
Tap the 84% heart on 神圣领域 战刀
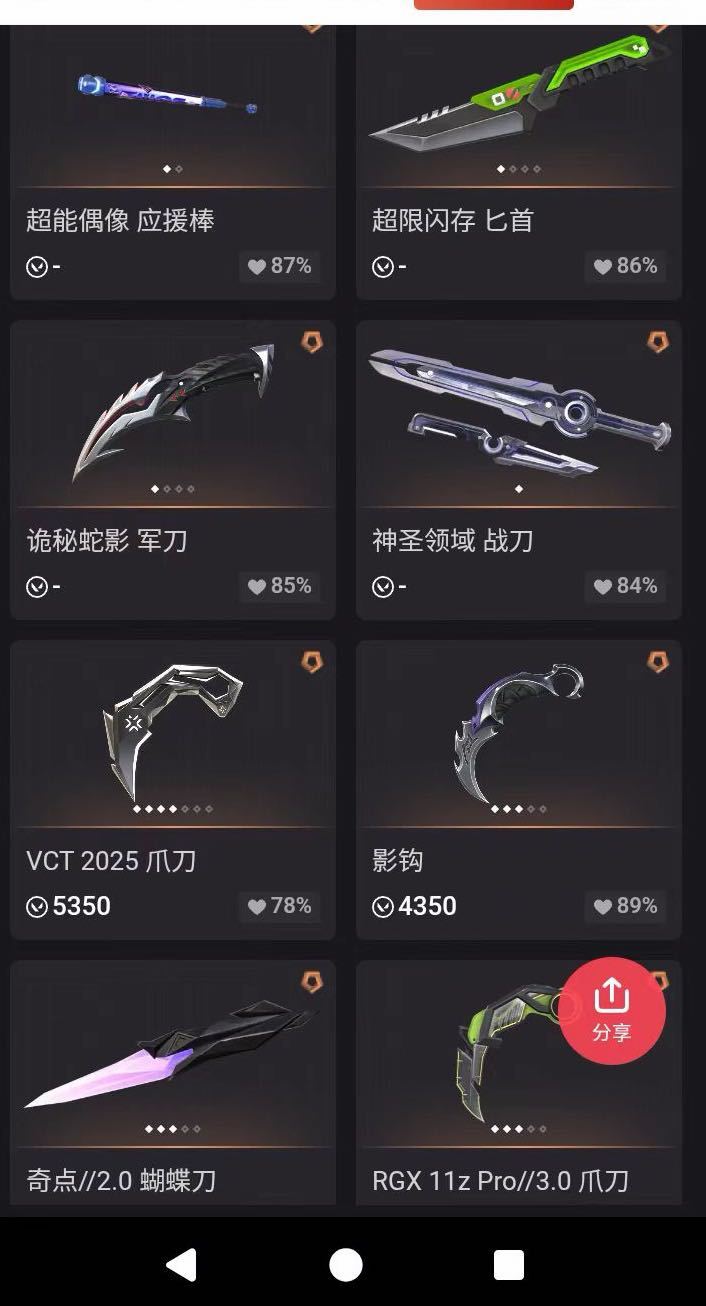626,586
